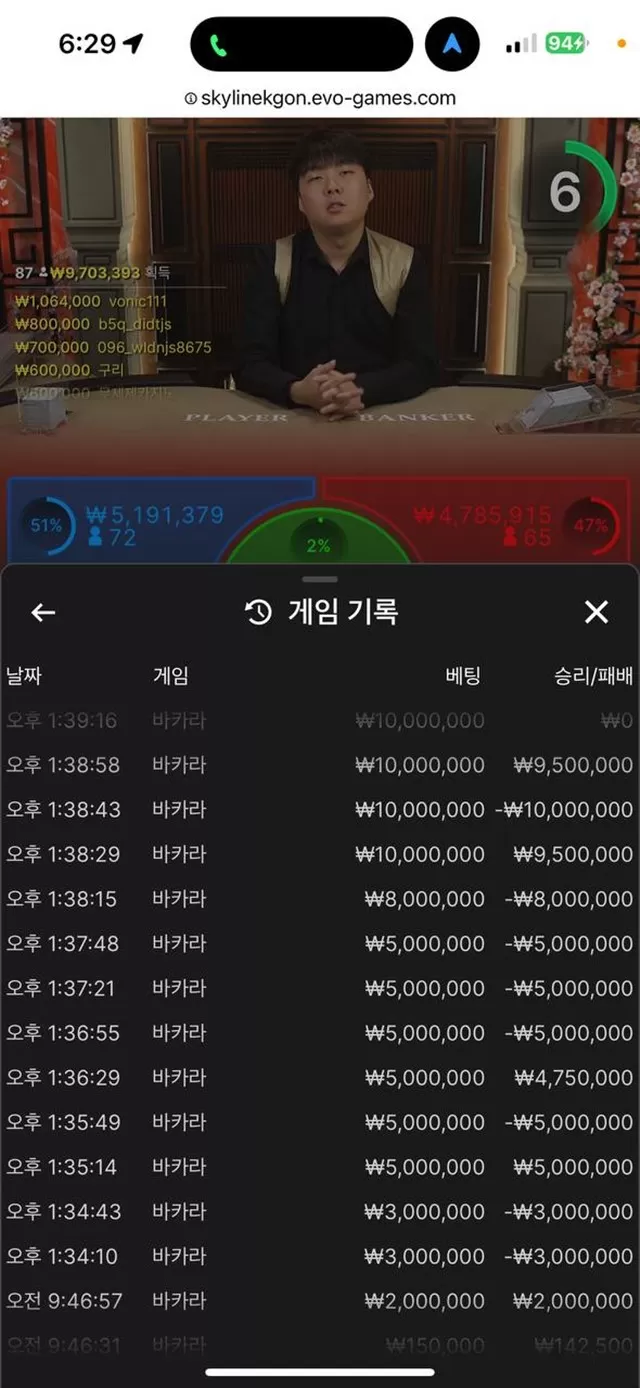
Task: Open the 오후 1:35:49 game record
Action: tap(320, 1122)
